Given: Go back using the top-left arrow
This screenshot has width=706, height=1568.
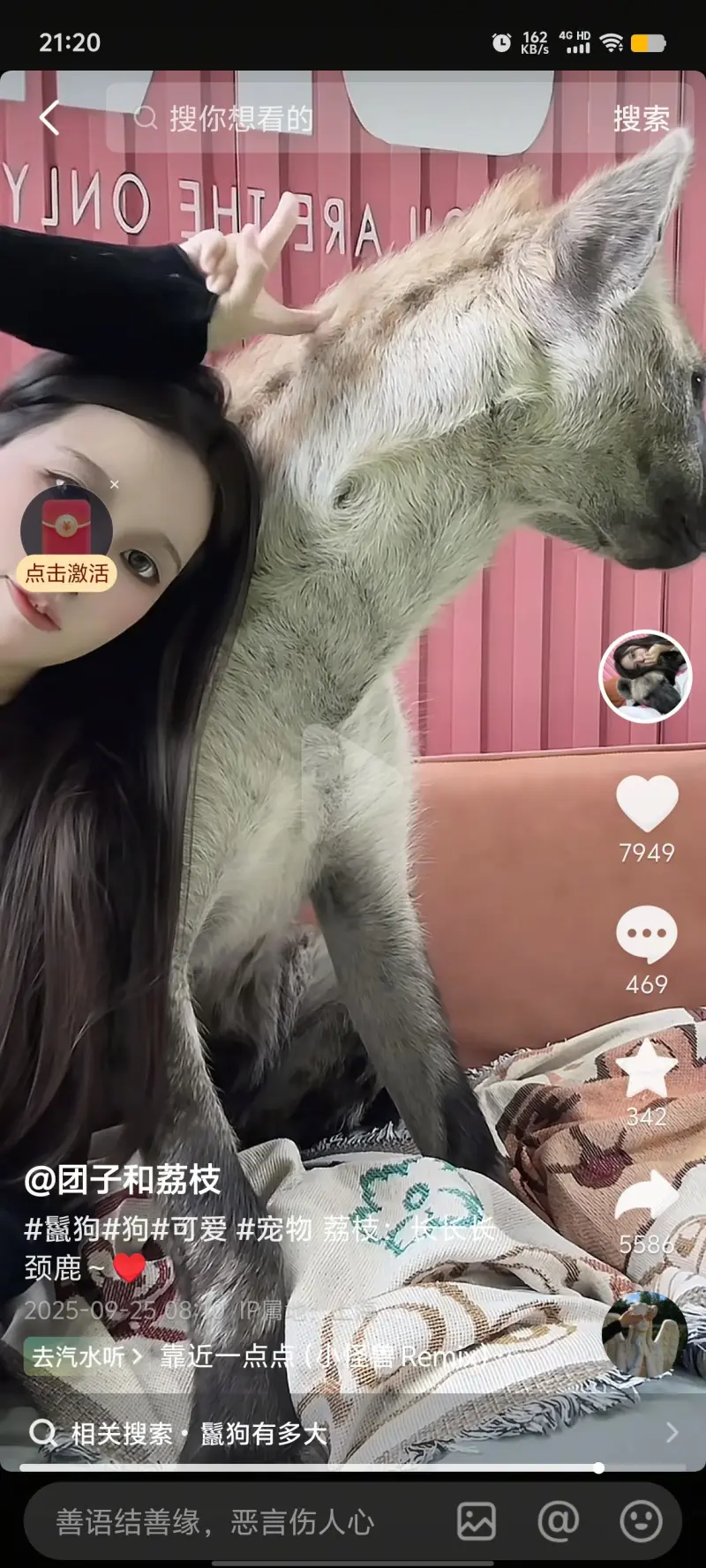Looking at the screenshot, I should [49, 118].
